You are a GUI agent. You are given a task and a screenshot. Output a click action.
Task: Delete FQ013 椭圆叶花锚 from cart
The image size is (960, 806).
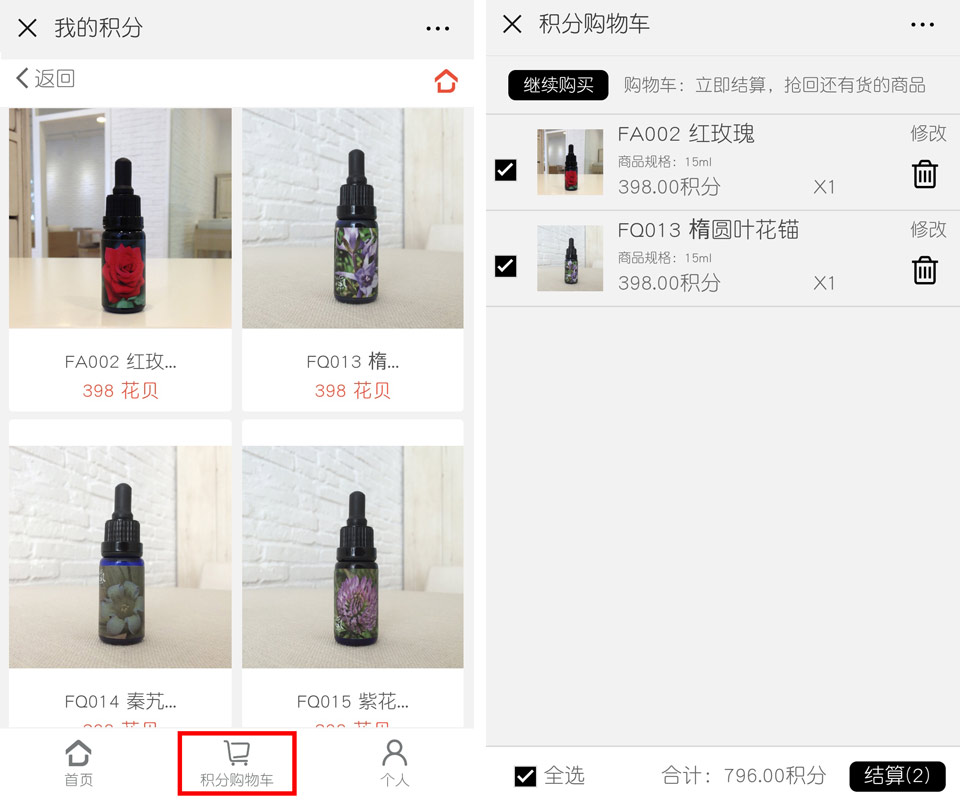pos(925,270)
